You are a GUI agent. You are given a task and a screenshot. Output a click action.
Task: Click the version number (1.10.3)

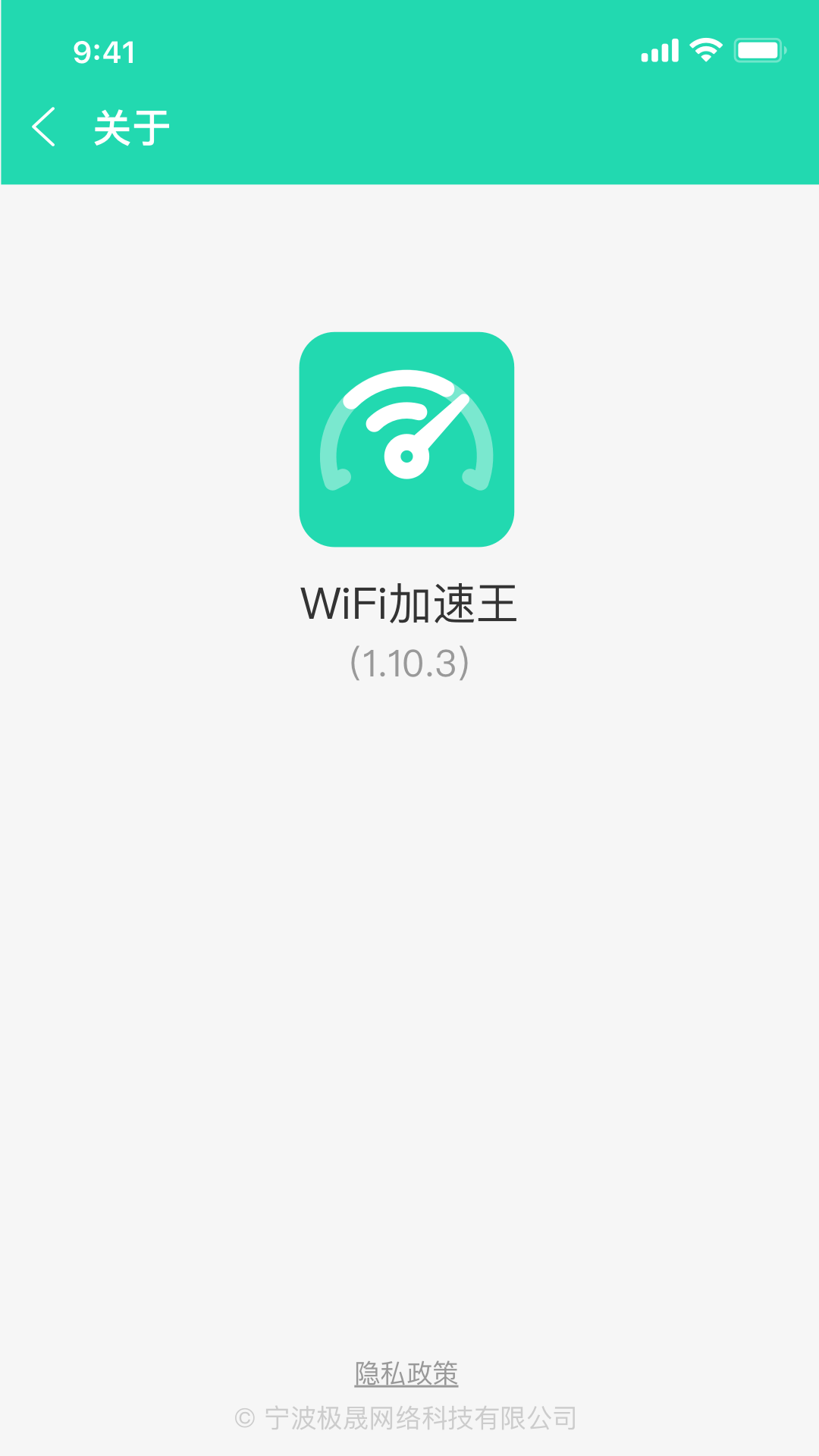(x=409, y=663)
